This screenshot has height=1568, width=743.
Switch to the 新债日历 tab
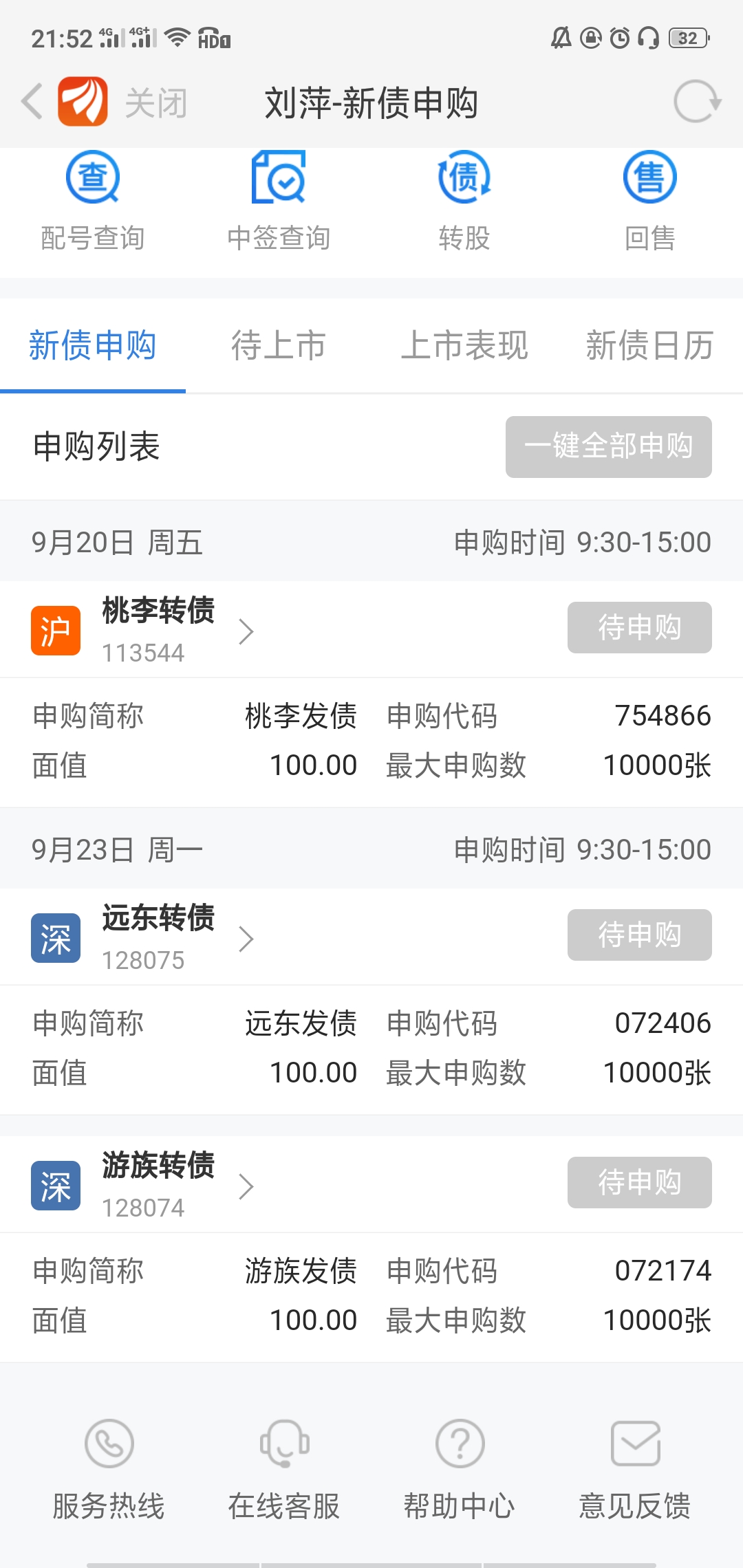650,345
